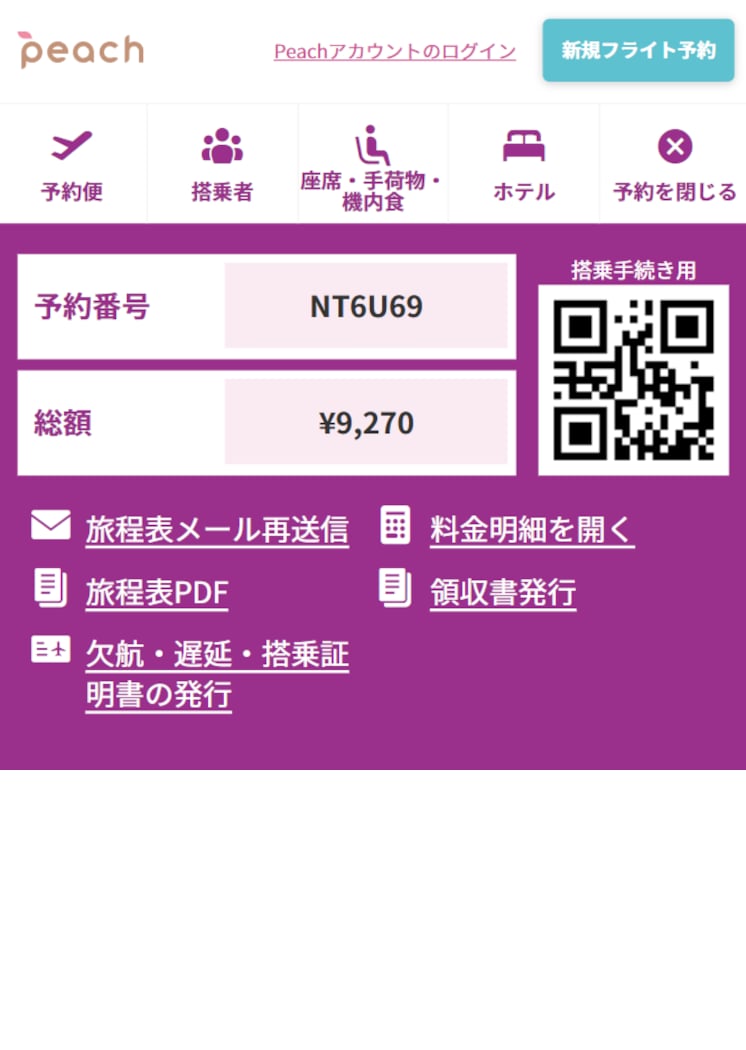Open the 旅程表PDF link
The image size is (746, 1050).
156,593
